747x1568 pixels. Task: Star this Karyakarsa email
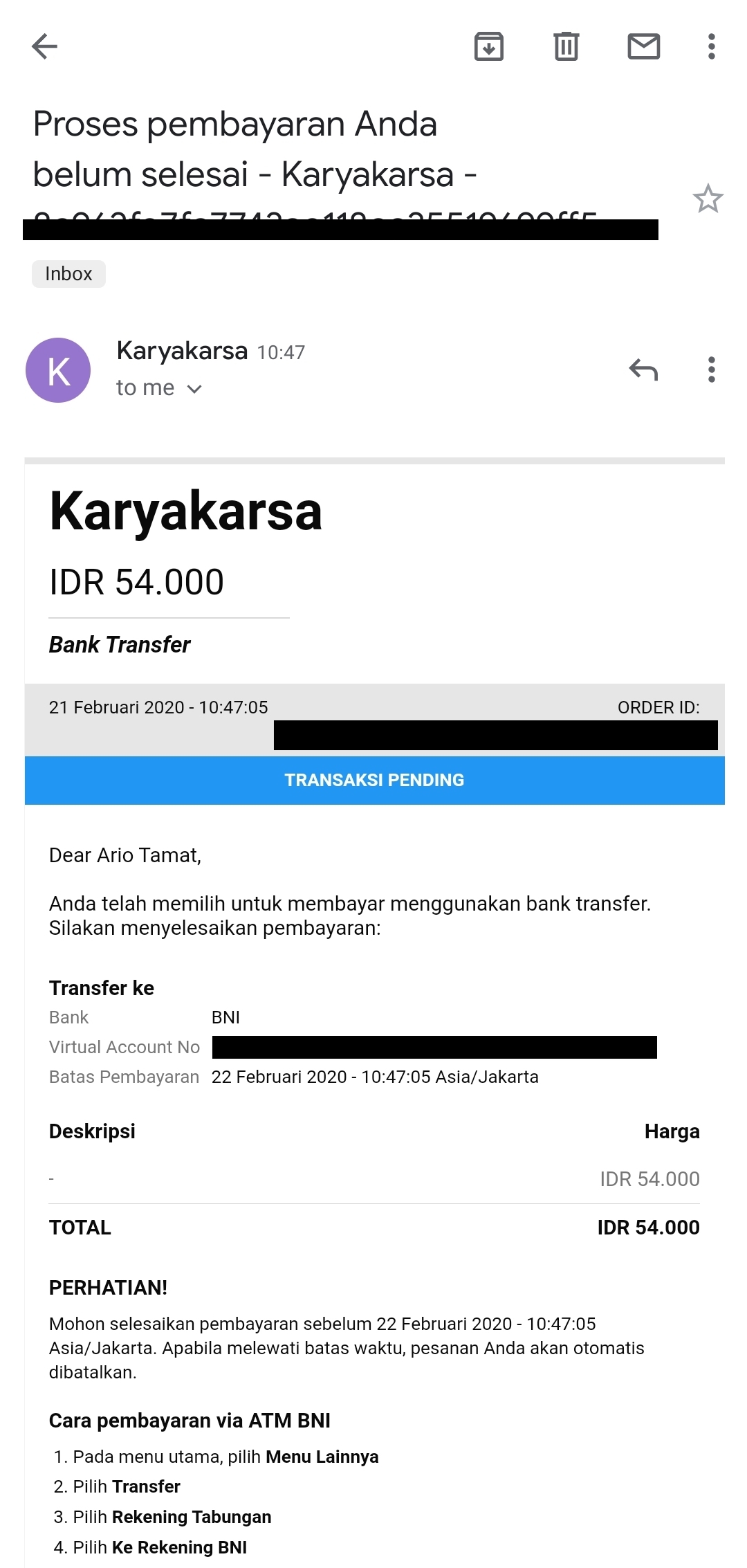(x=708, y=199)
